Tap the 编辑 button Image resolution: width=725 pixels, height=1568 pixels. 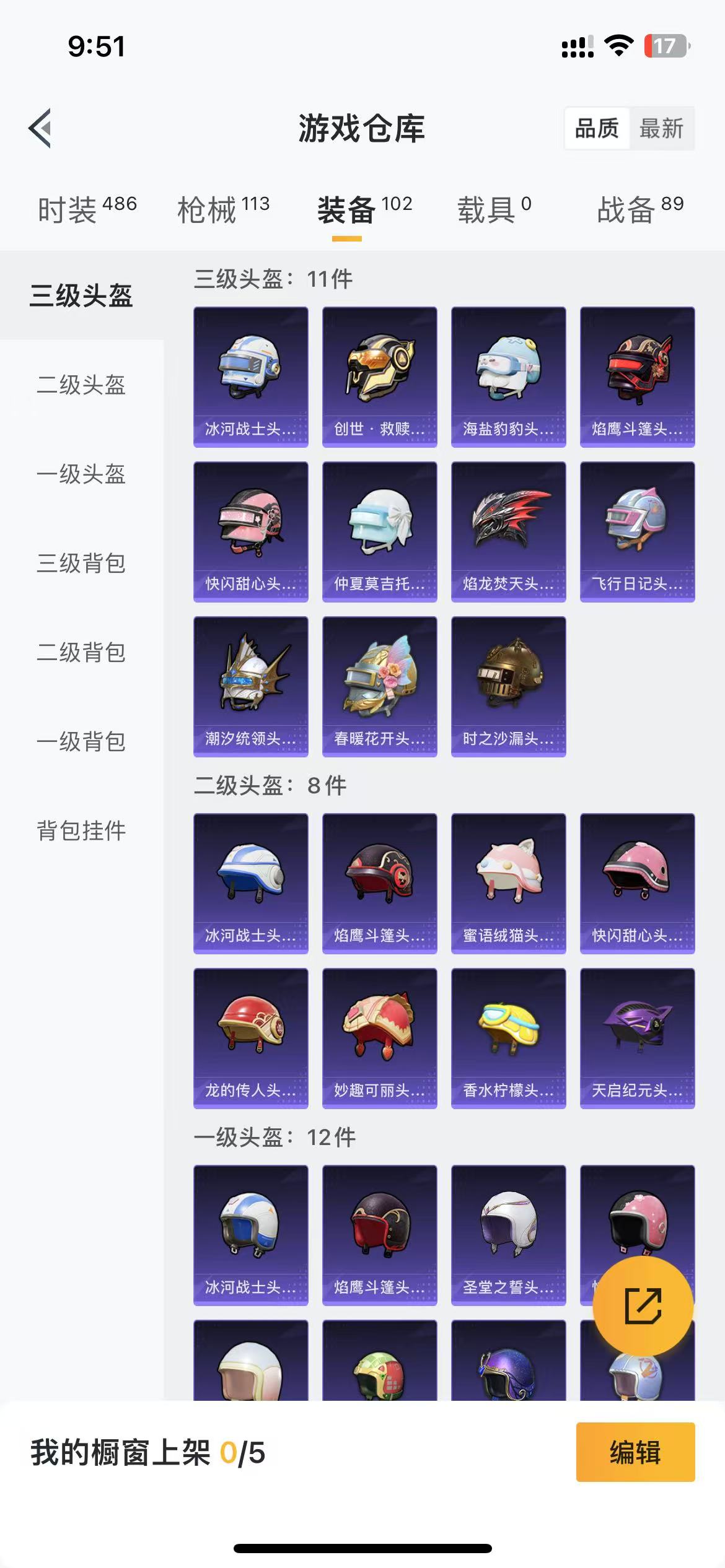click(635, 1452)
